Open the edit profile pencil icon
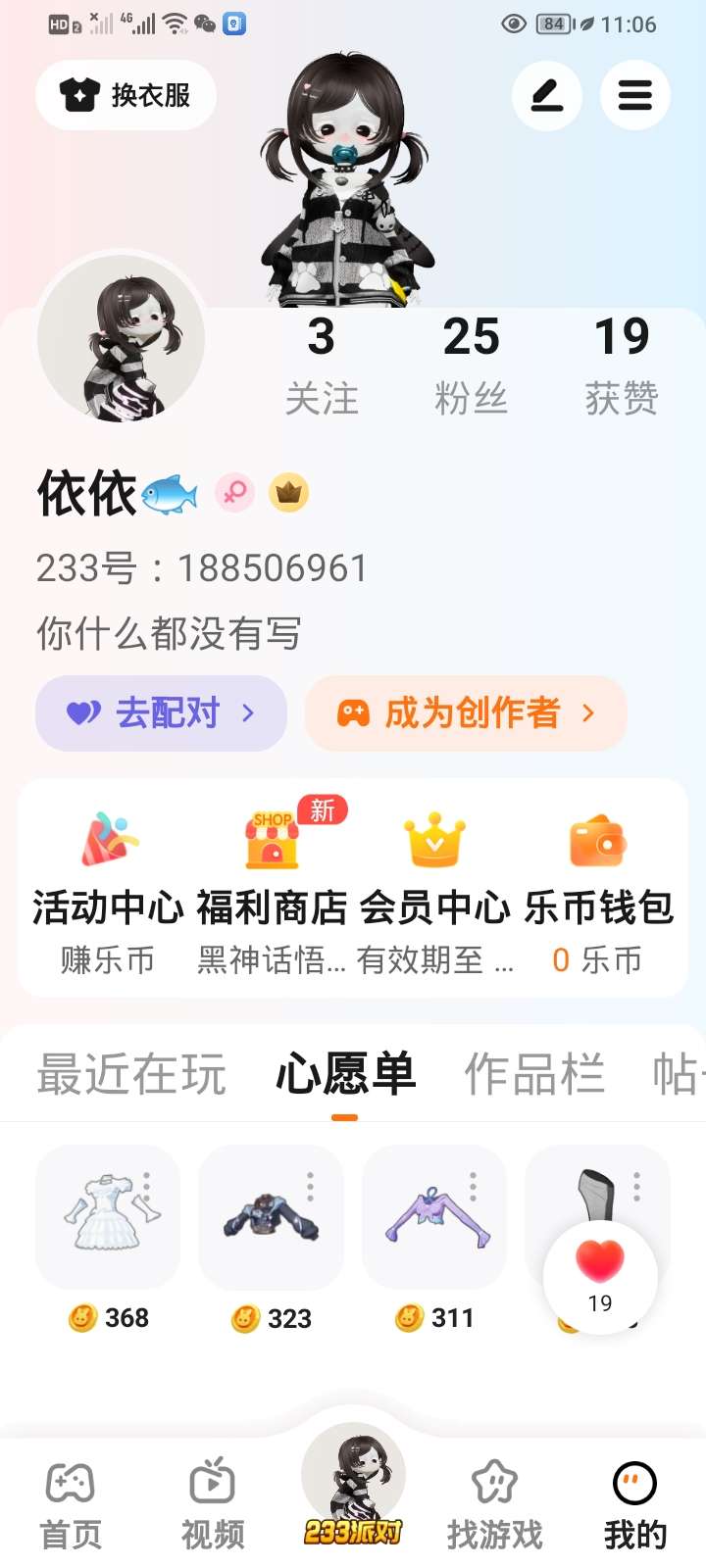 coord(547,95)
